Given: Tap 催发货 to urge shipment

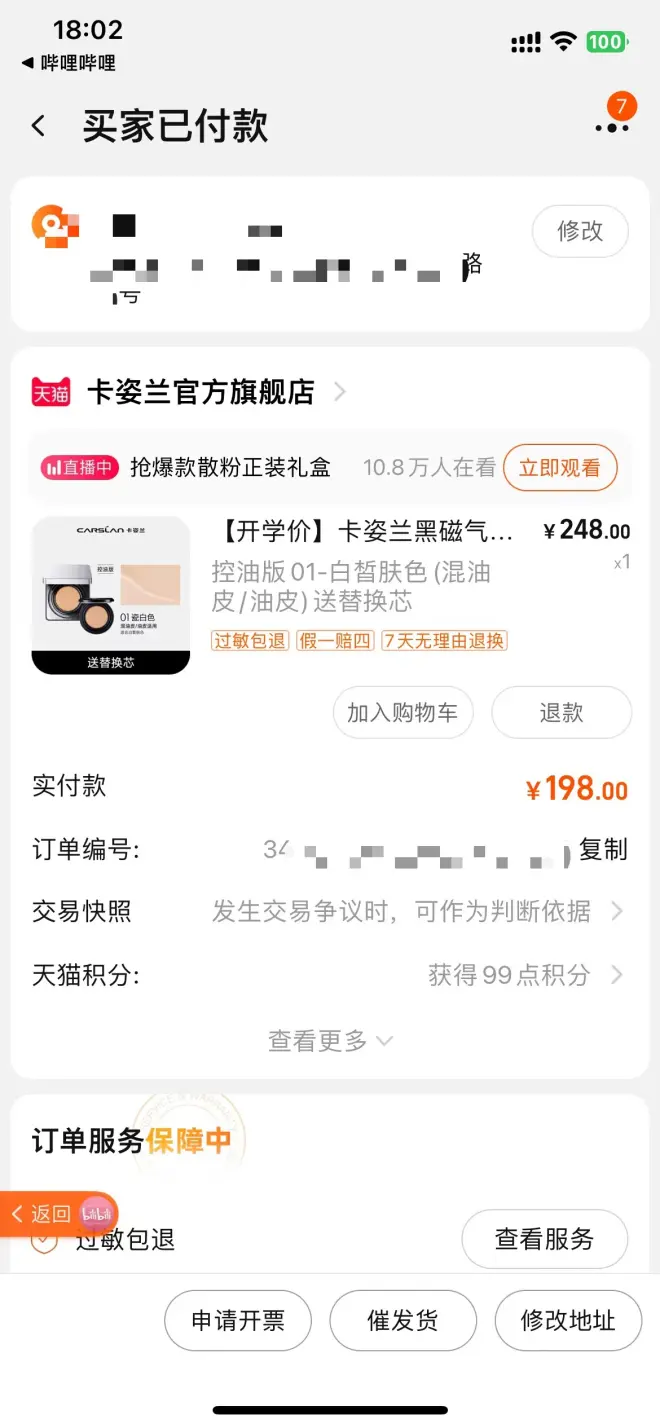Looking at the screenshot, I should click(402, 1321).
